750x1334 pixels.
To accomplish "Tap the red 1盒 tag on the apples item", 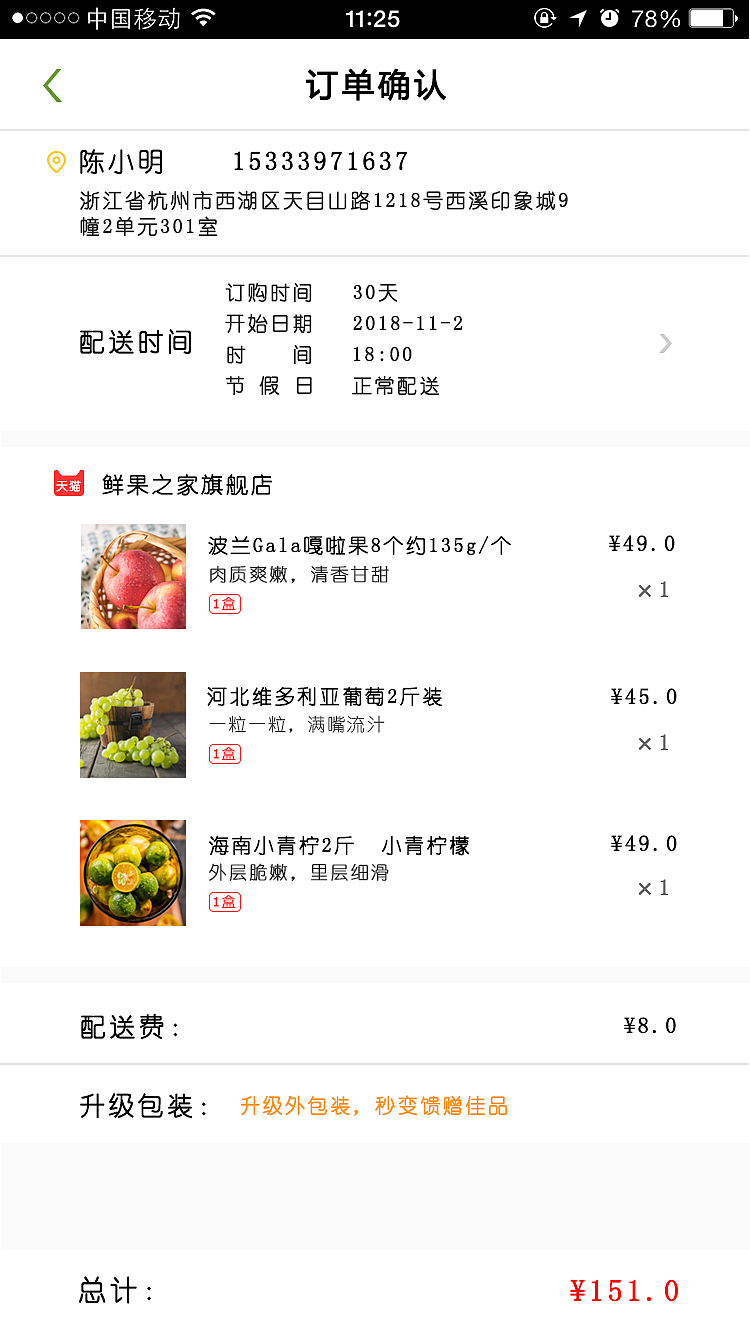I will (224, 604).
